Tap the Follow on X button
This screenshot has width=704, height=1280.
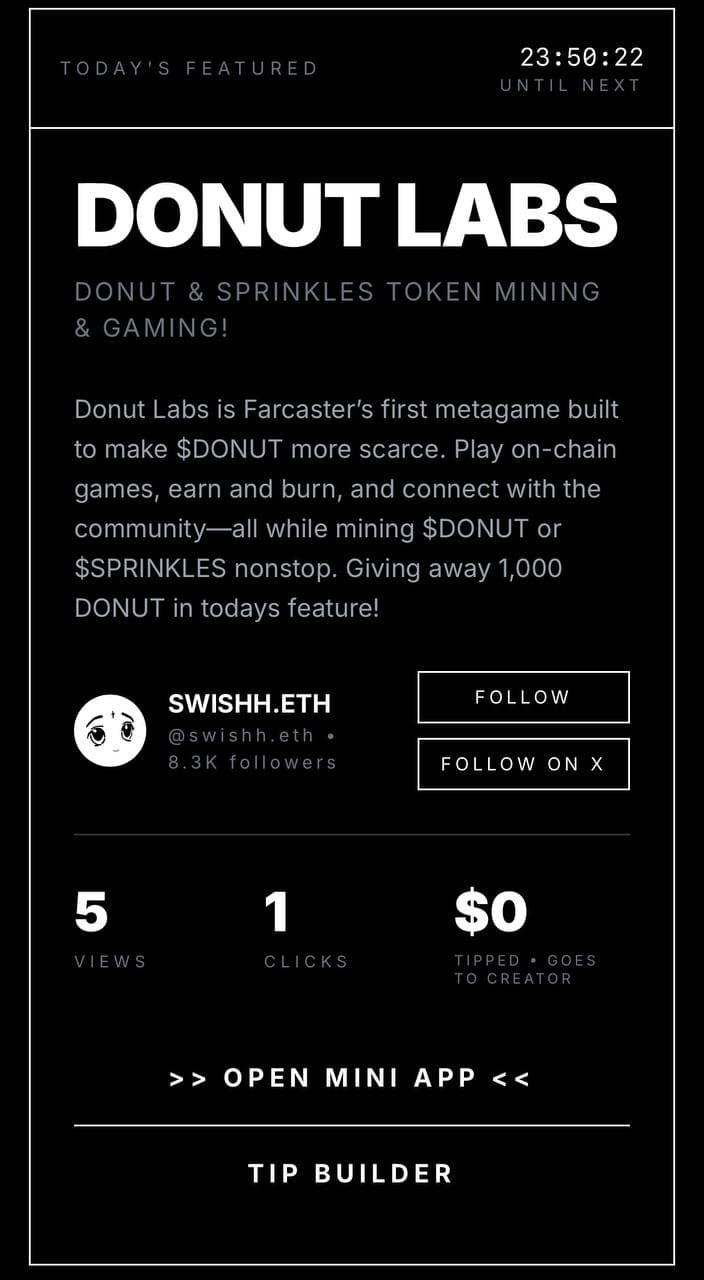(x=523, y=764)
